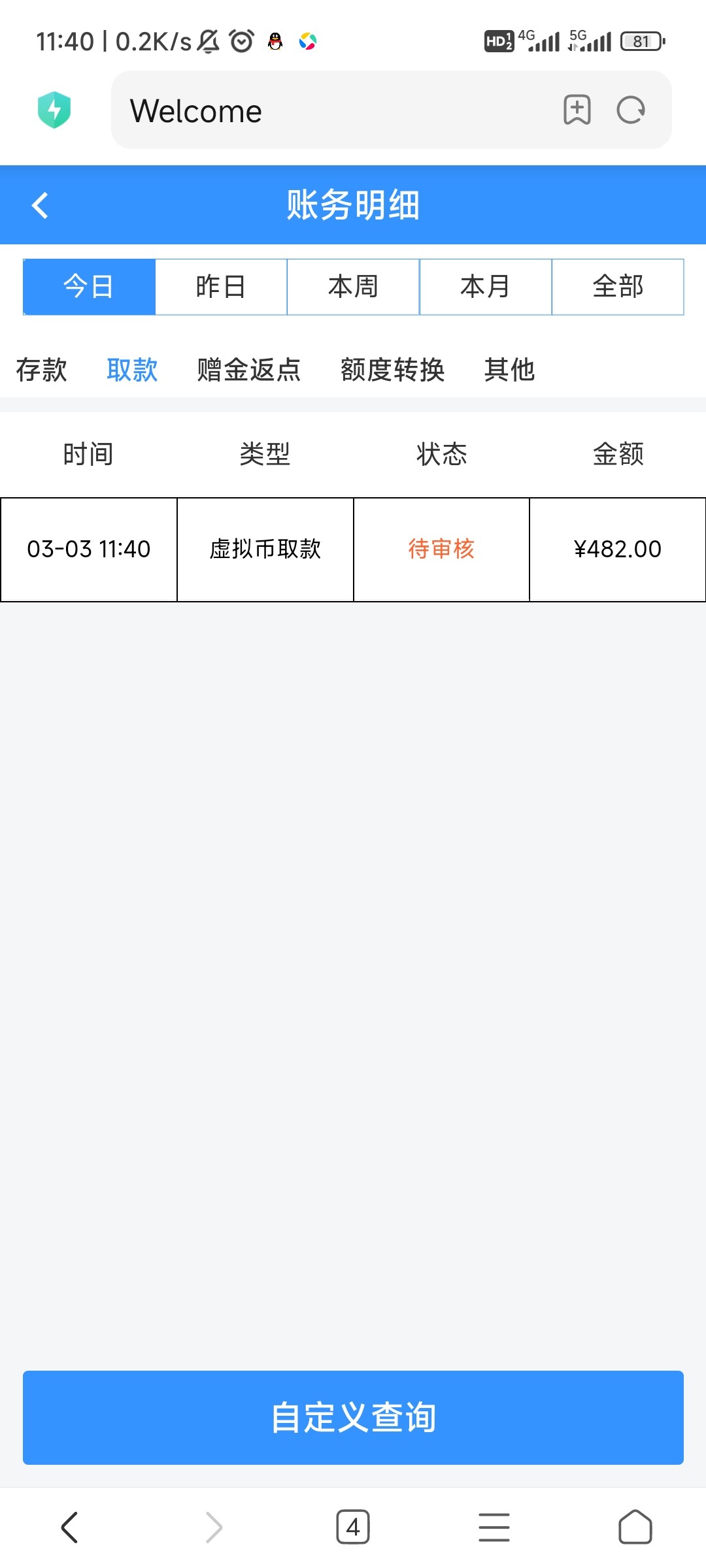Select the 全部 filter option
Image resolution: width=706 pixels, height=1568 pixels.
point(618,286)
